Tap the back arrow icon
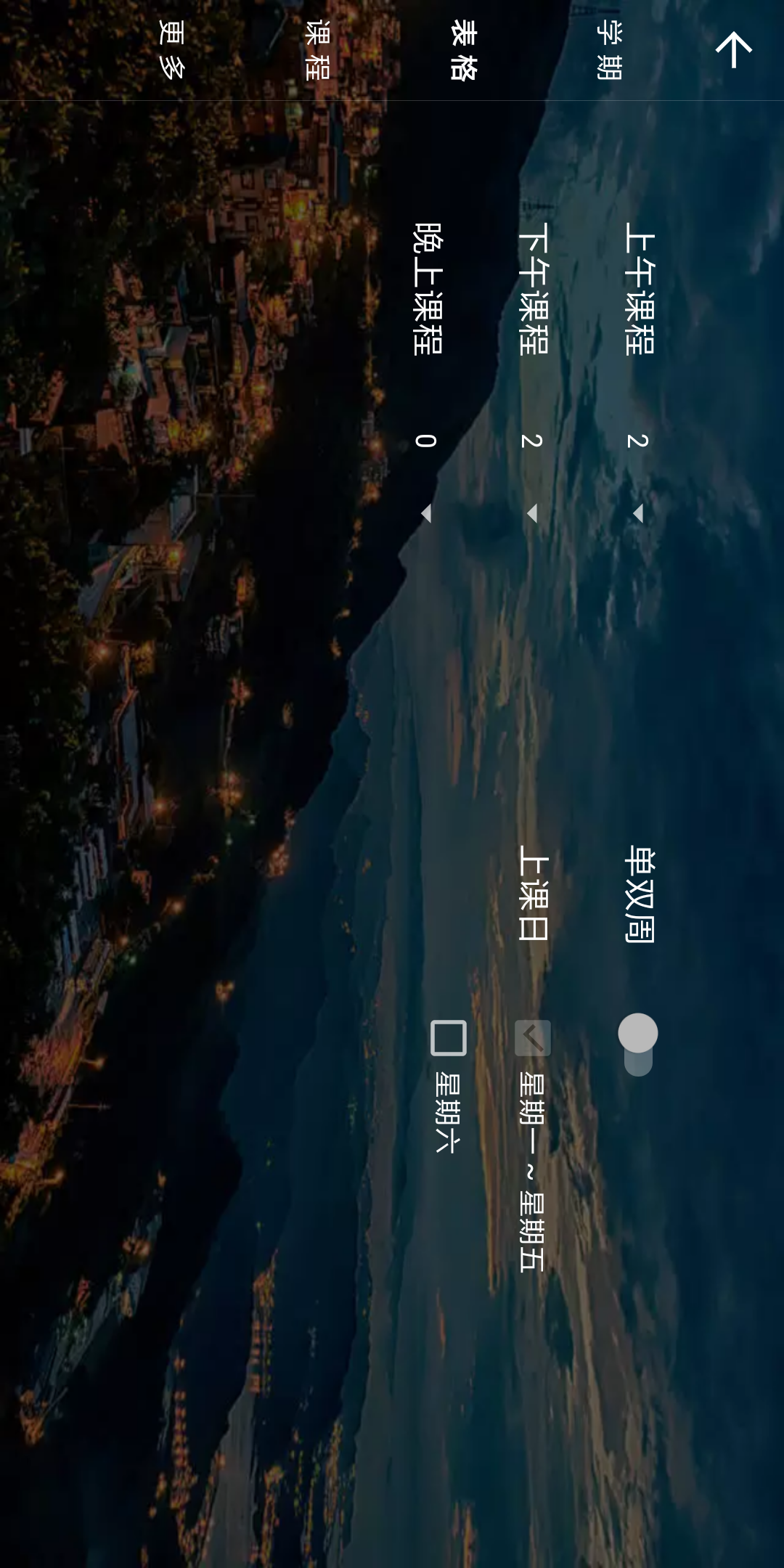Image resolution: width=784 pixels, height=1568 pixels. click(x=733, y=50)
